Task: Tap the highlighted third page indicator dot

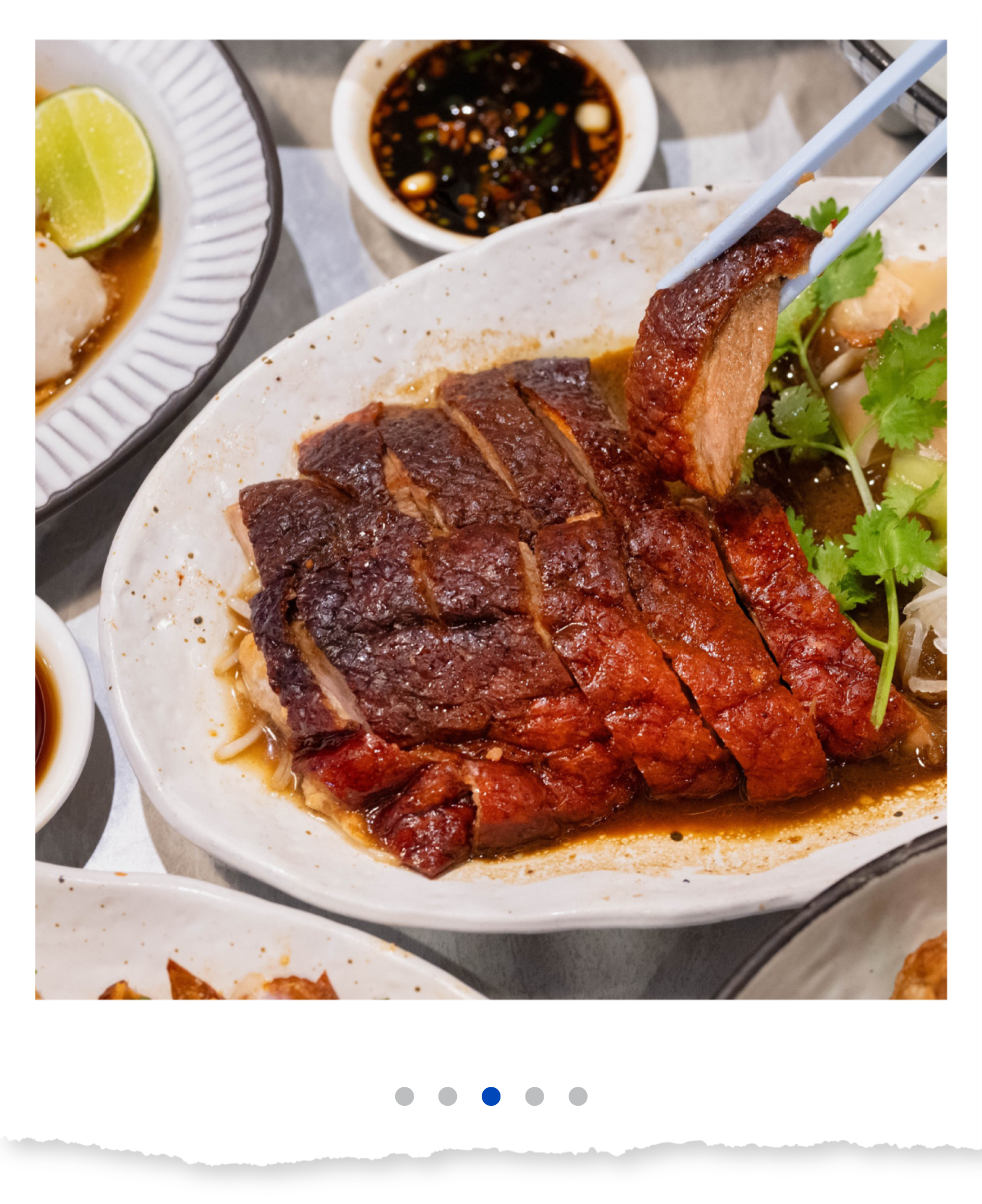Action: click(491, 1096)
